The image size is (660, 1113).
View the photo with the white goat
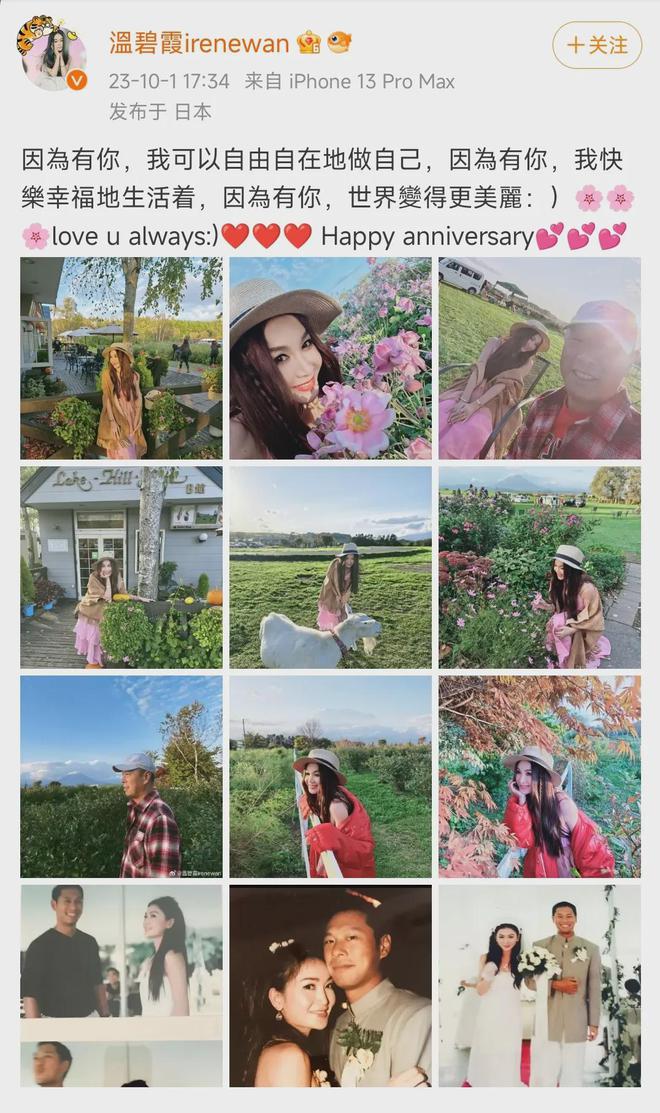(331, 567)
